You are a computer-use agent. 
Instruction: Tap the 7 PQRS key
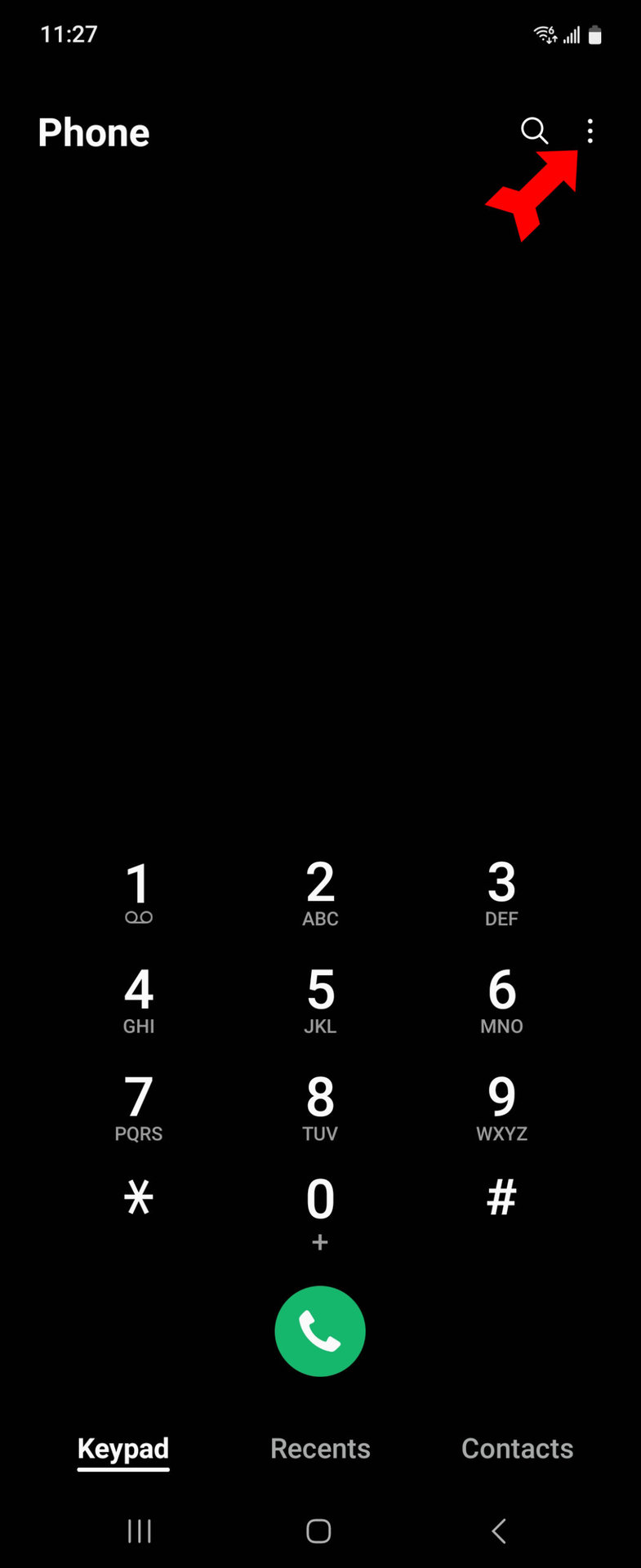click(139, 1108)
